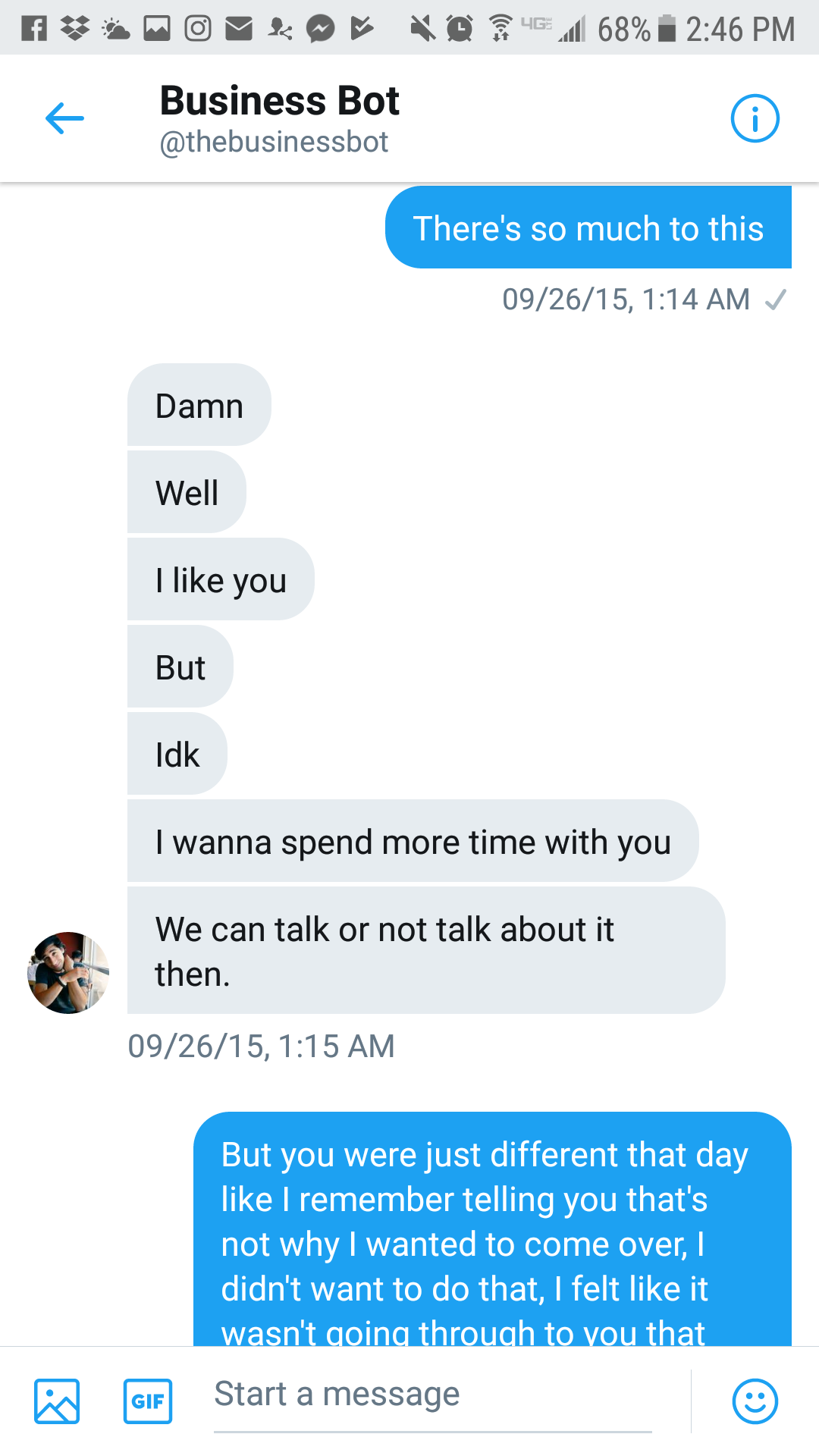This screenshot has width=819, height=1456.
Task: Go back using the arrow
Action: (64, 119)
